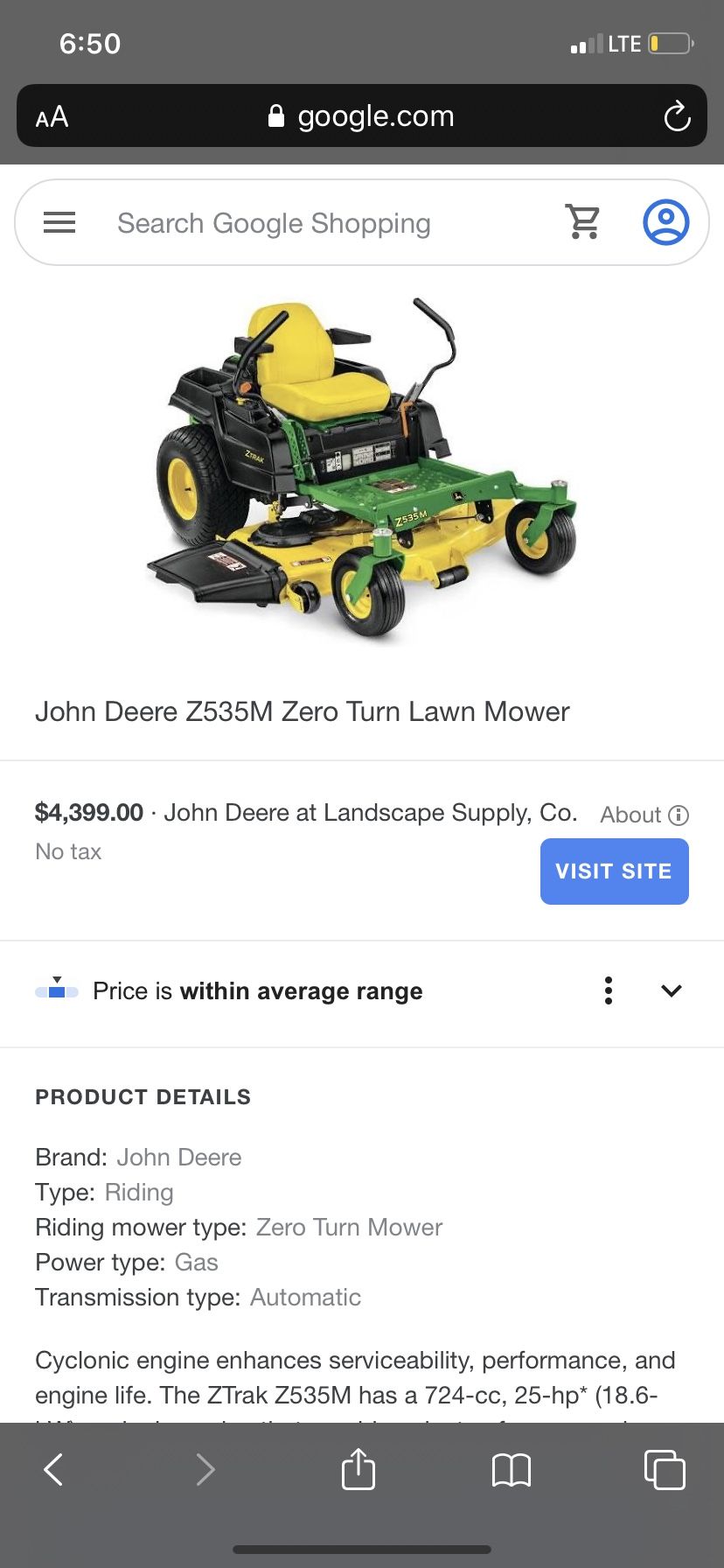The height and width of the screenshot is (1568, 724).
Task: Show all open tabs
Action: 664,1469
